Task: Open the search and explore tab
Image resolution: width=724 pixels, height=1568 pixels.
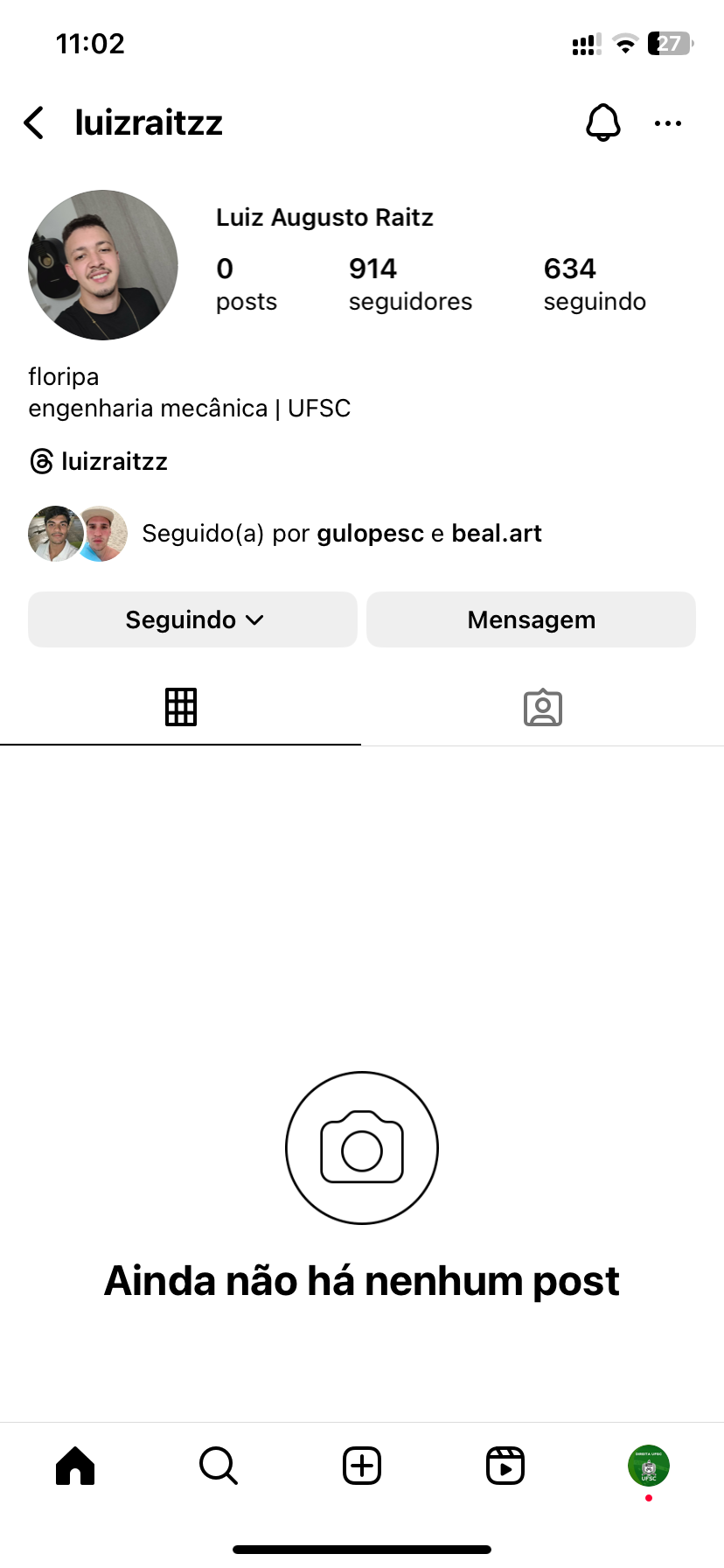Action: pos(219,1466)
